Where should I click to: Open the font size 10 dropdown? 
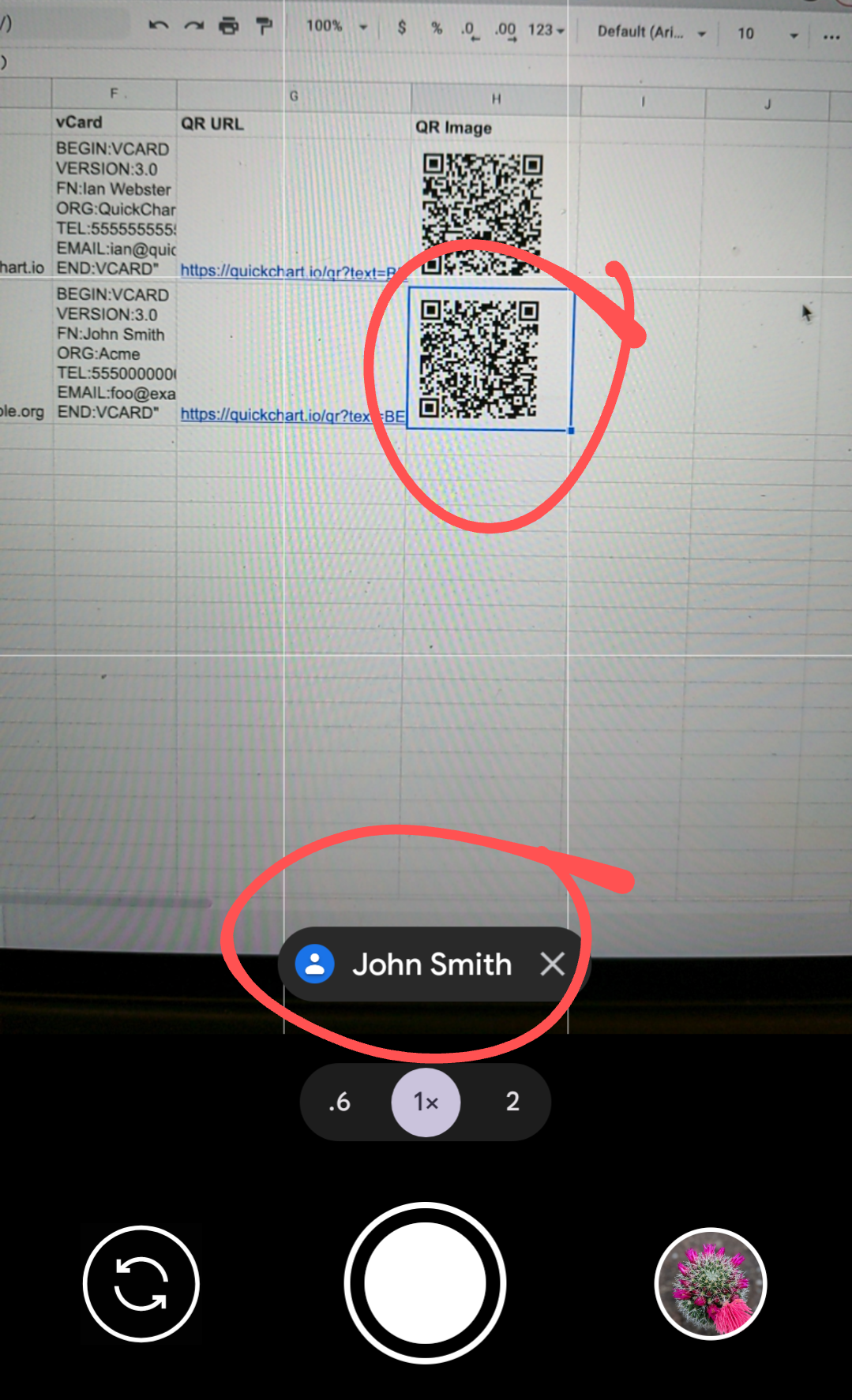(757, 33)
